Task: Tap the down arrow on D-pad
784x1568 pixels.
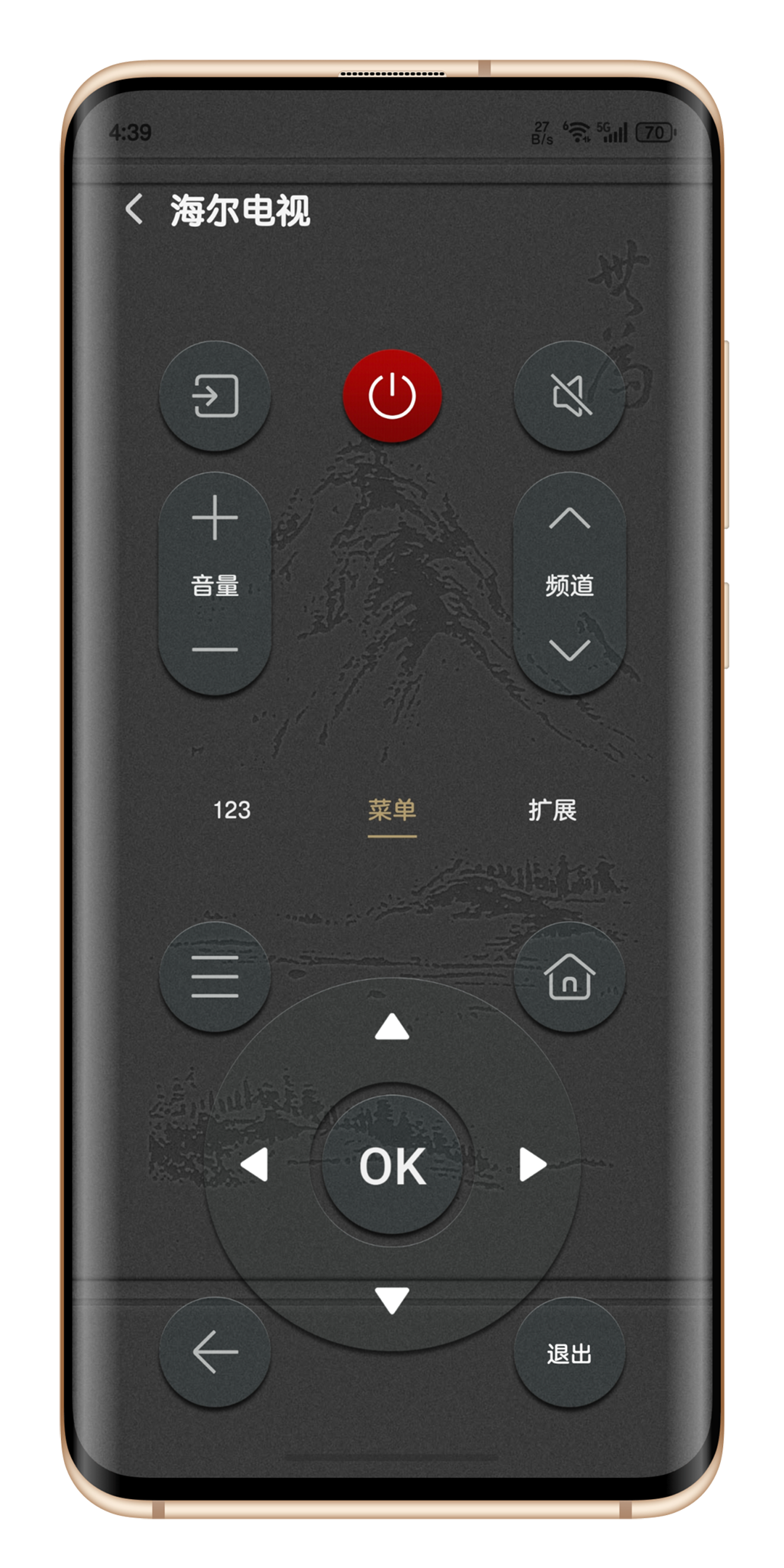Action: (392, 1299)
